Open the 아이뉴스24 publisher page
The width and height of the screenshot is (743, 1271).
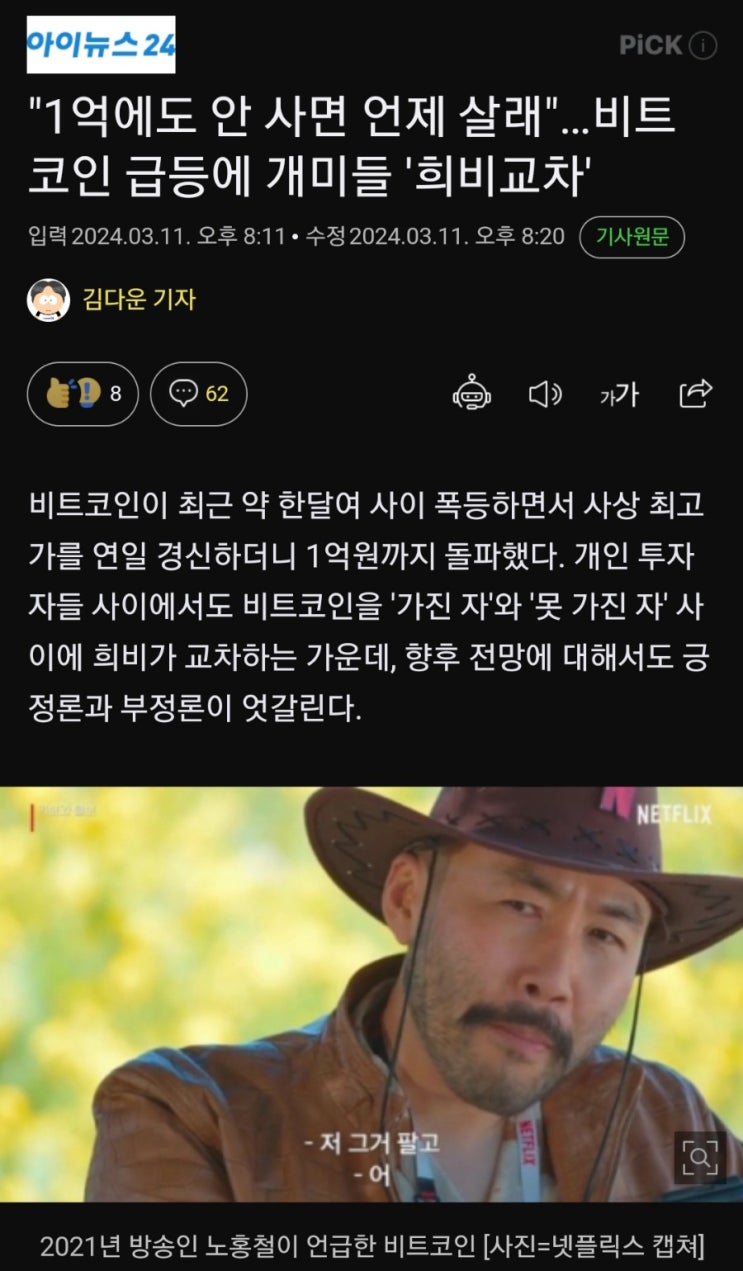pyautogui.click(x=101, y=45)
